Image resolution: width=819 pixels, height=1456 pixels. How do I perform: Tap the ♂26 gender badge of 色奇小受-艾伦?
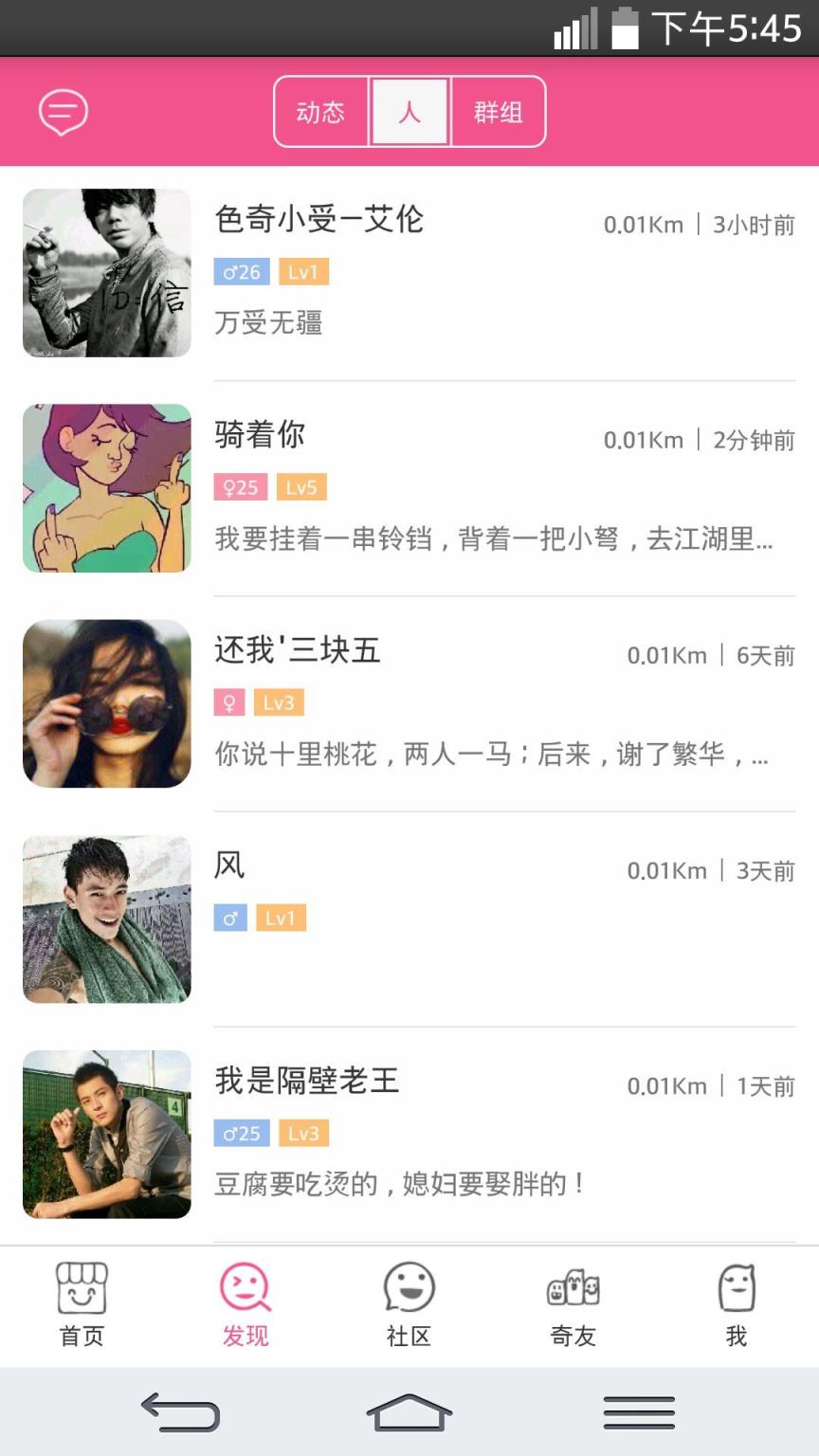(242, 272)
